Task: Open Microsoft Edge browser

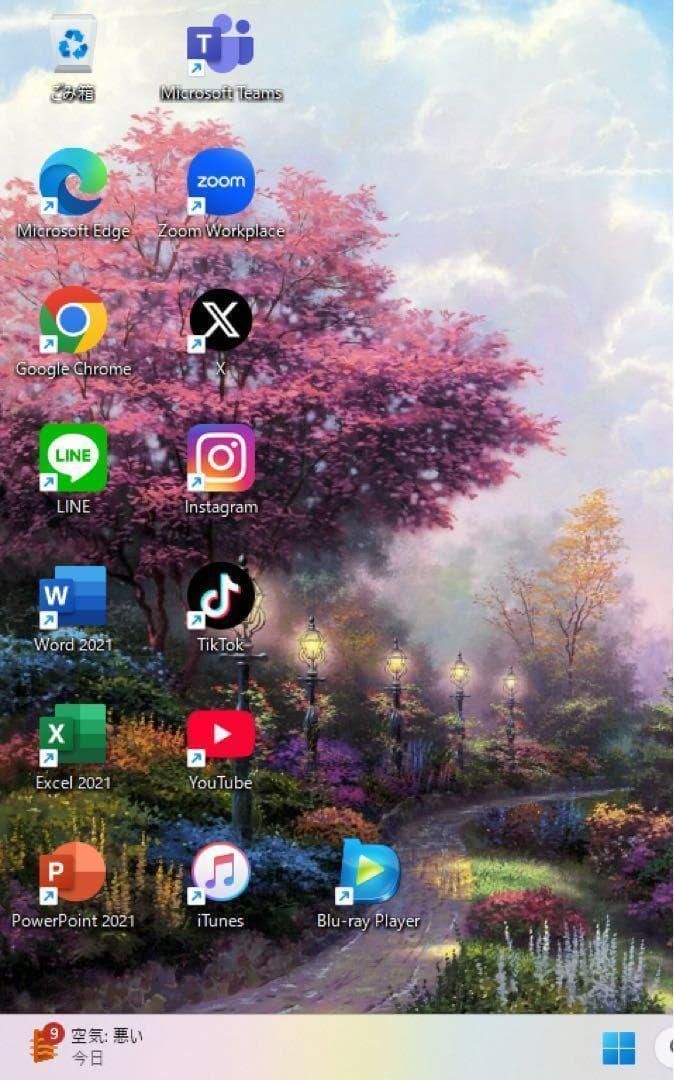Action: click(x=72, y=183)
